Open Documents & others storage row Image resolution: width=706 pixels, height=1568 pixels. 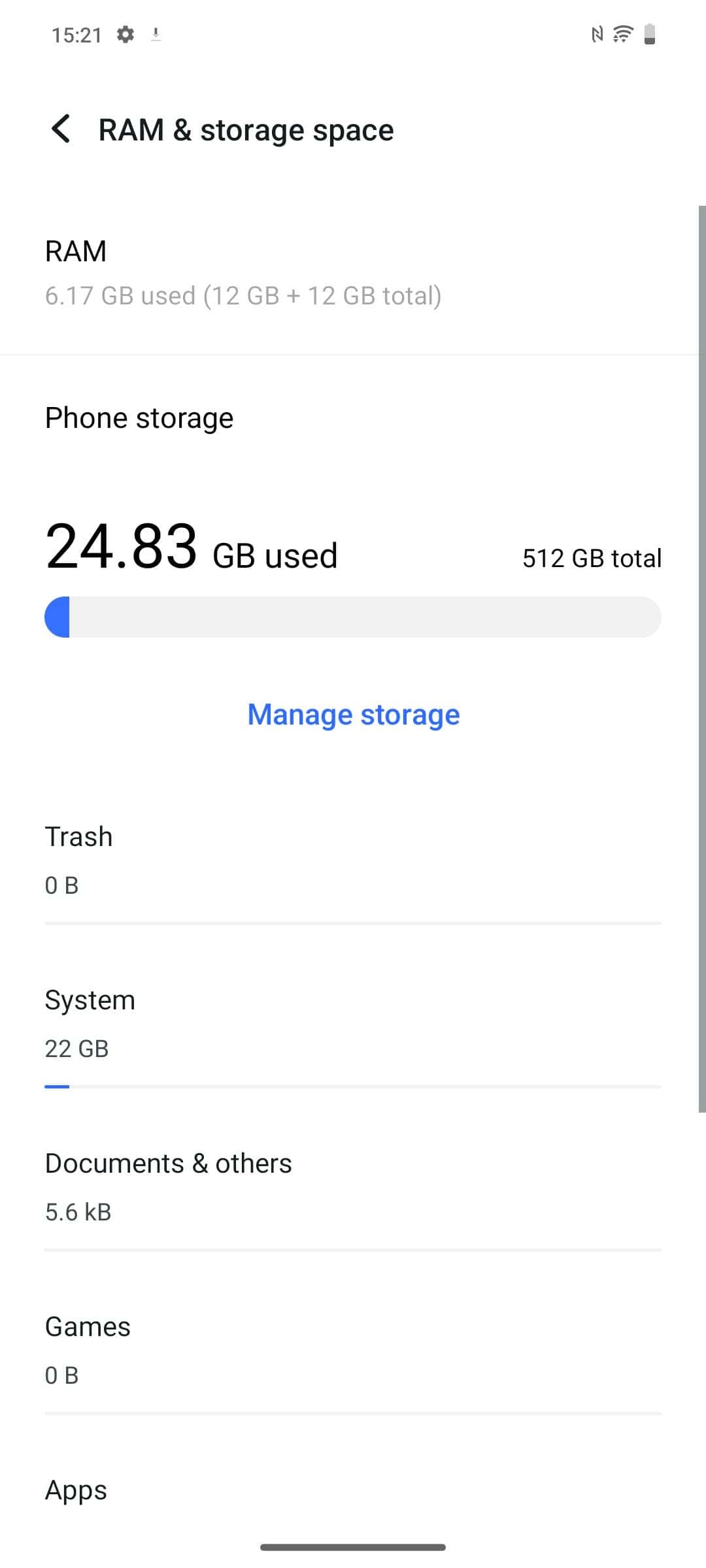click(353, 1187)
